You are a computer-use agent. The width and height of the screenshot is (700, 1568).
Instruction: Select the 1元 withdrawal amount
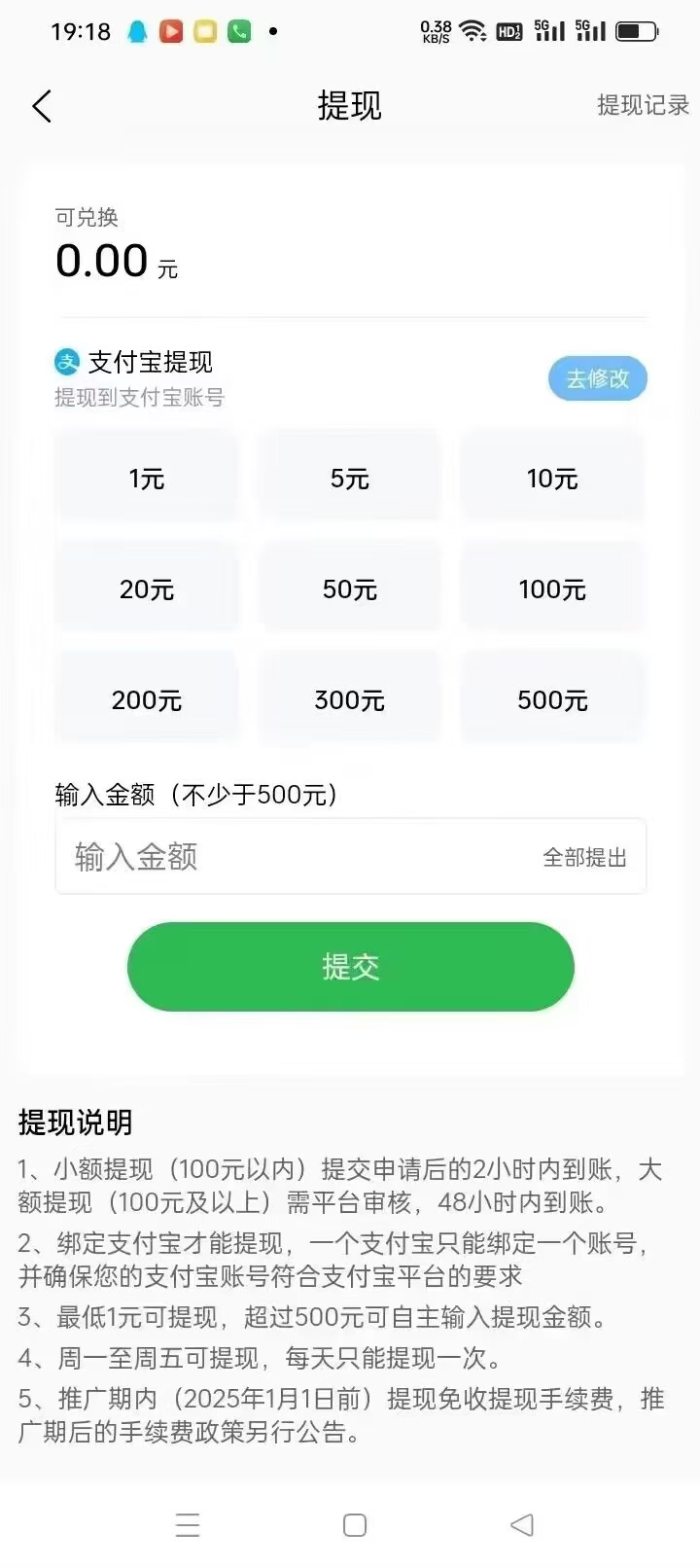click(x=147, y=479)
